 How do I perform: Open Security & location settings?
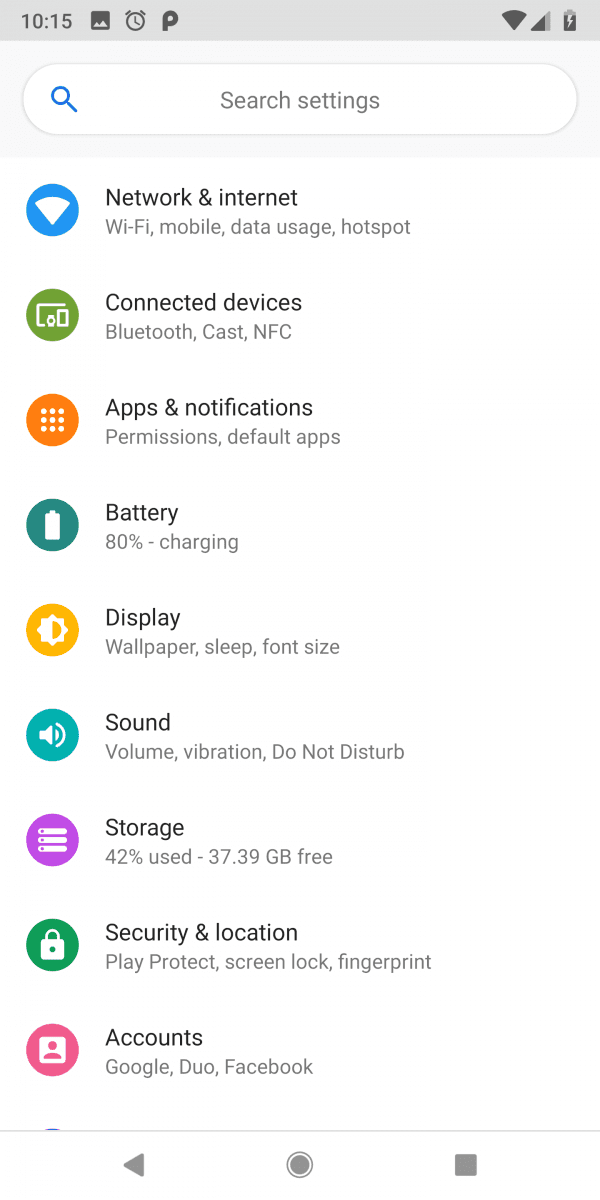pos(300,946)
